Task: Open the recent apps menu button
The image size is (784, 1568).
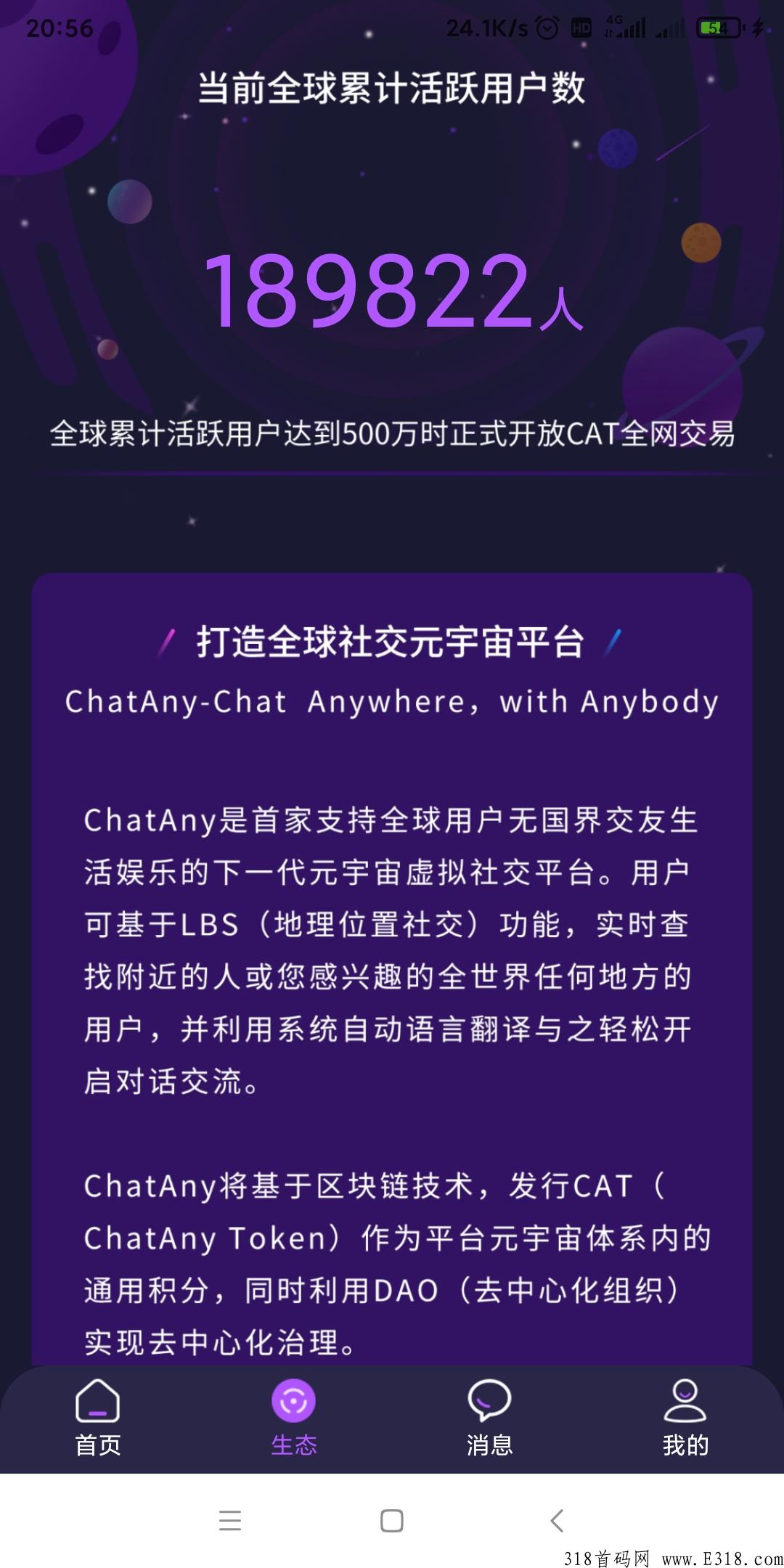Action: (230, 1520)
